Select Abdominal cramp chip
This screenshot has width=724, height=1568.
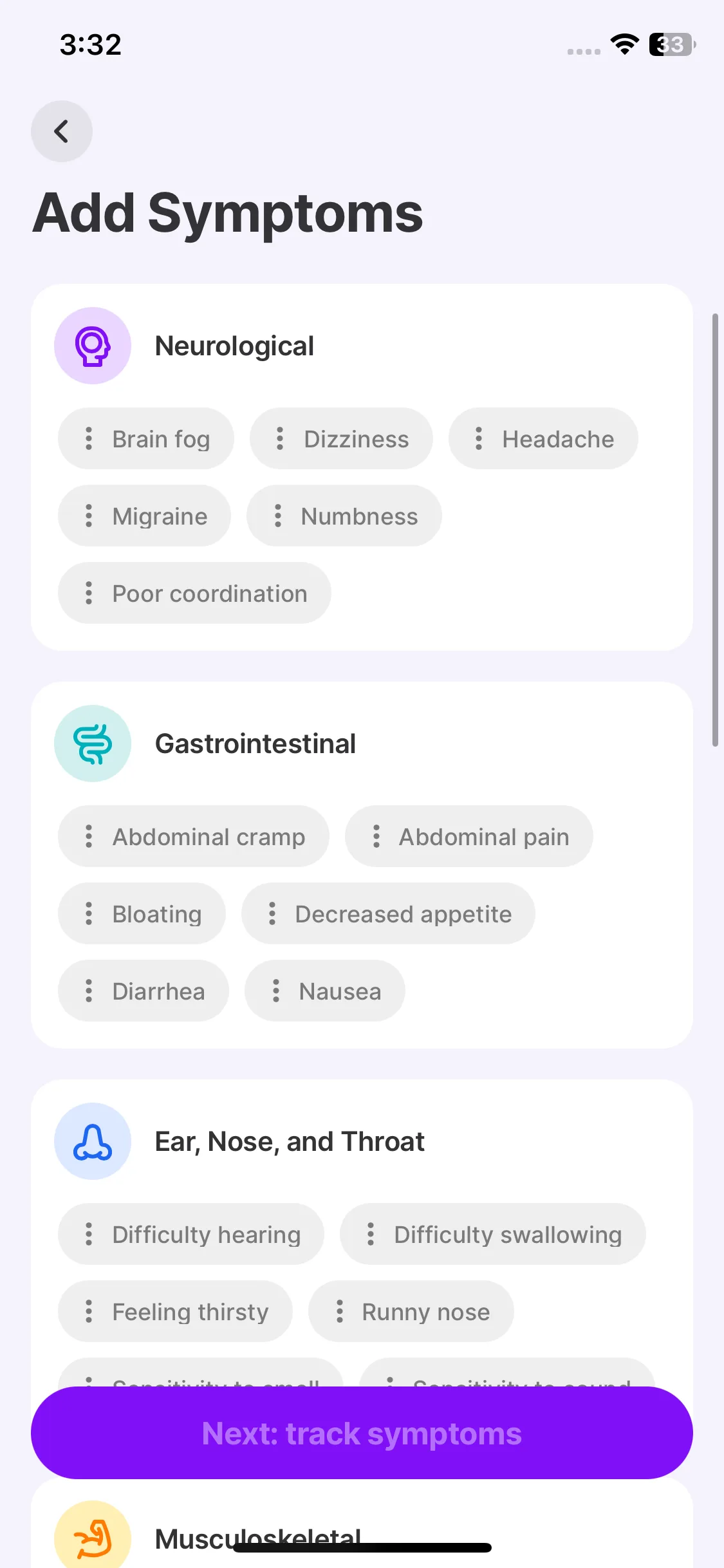click(x=194, y=837)
